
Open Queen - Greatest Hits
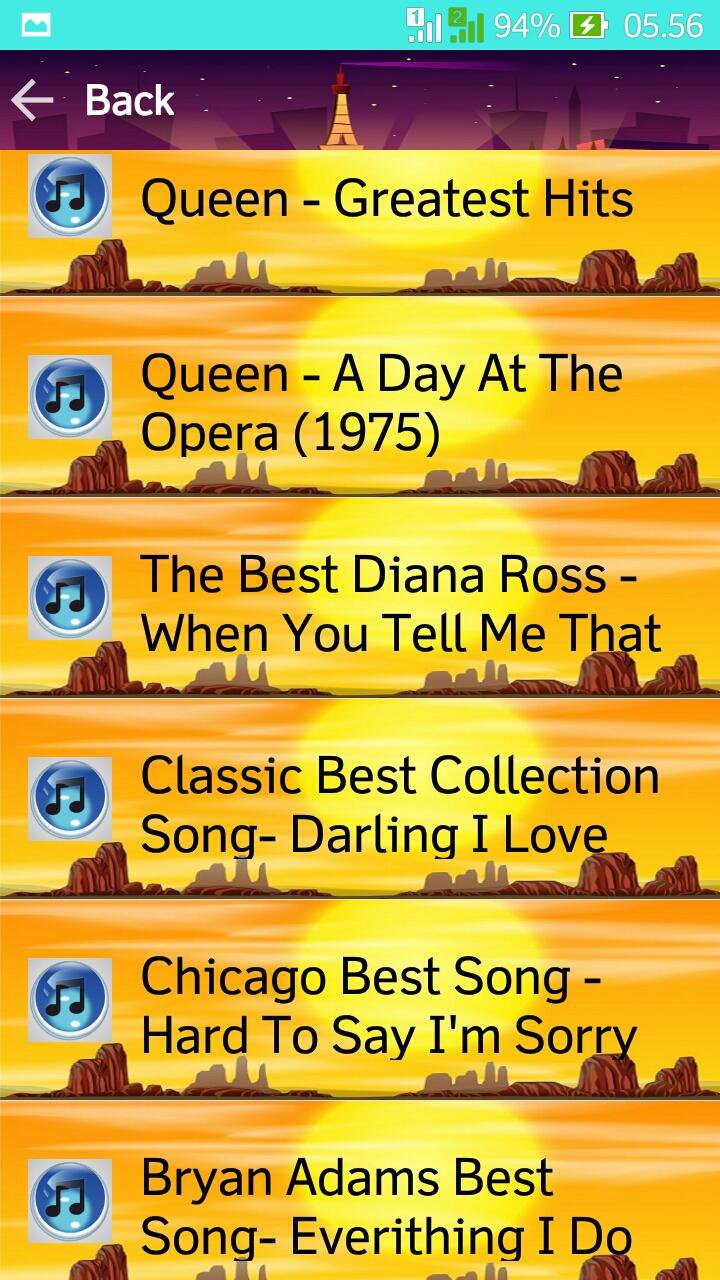tap(386, 199)
